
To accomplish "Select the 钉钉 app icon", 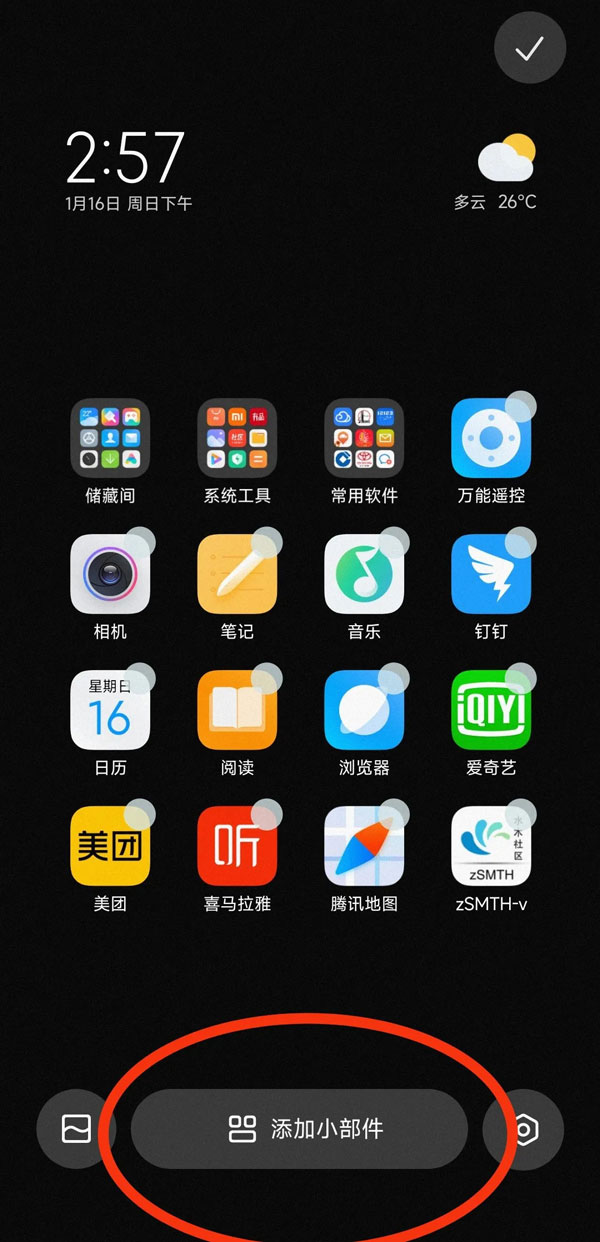I will (x=491, y=574).
